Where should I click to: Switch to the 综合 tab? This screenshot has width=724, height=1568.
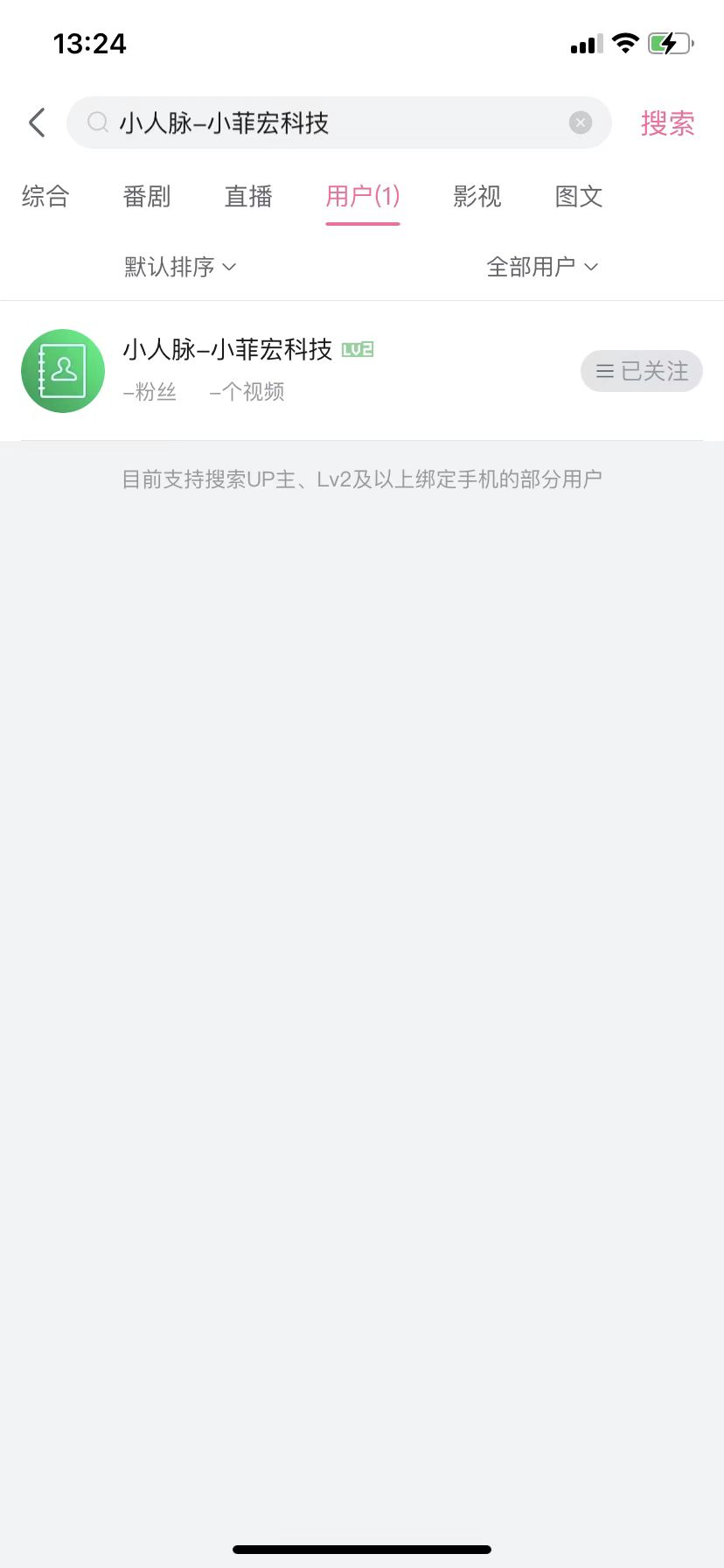pyautogui.click(x=45, y=196)
